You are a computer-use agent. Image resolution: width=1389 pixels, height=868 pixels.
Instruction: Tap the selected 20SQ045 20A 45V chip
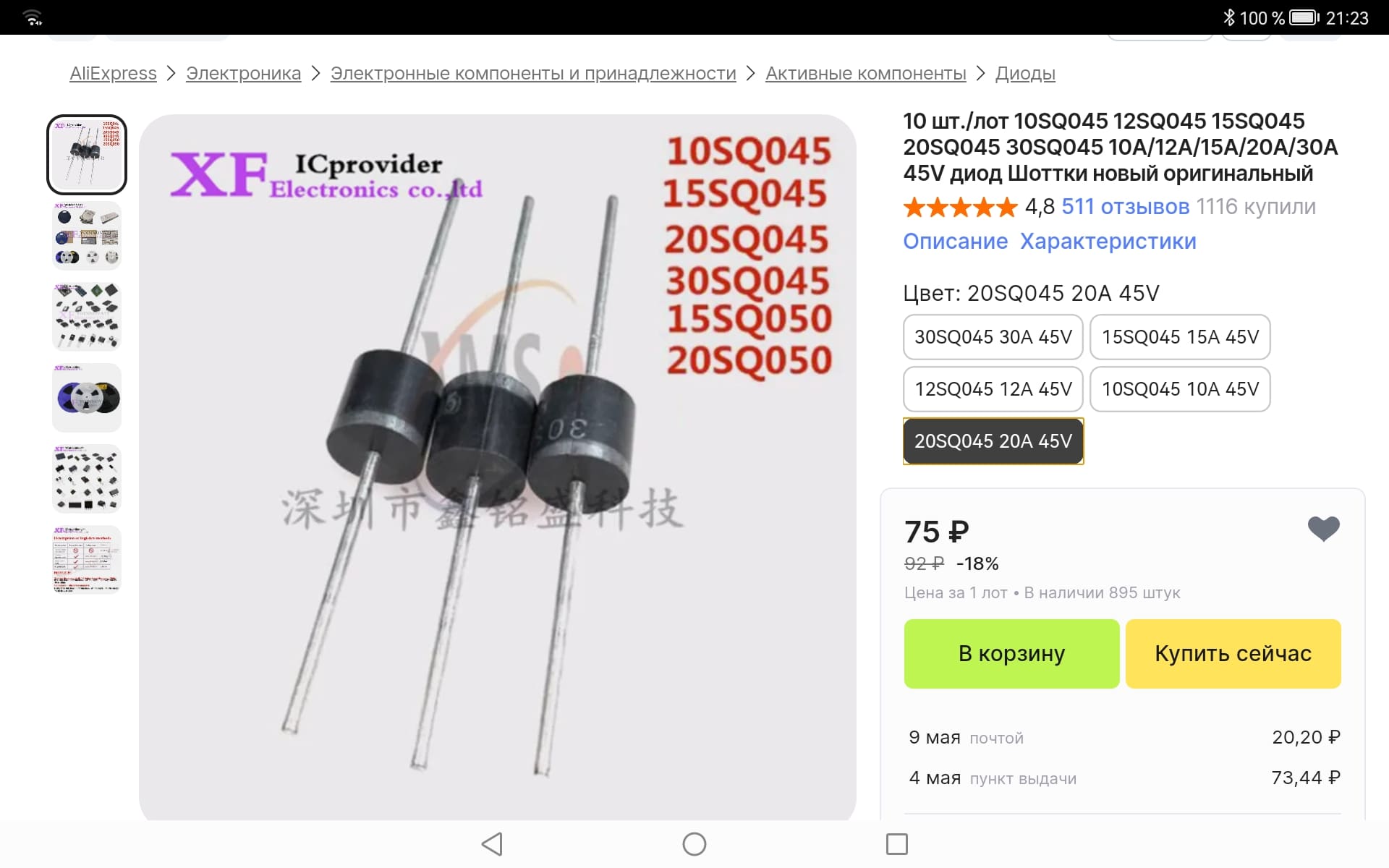(993, 441)
